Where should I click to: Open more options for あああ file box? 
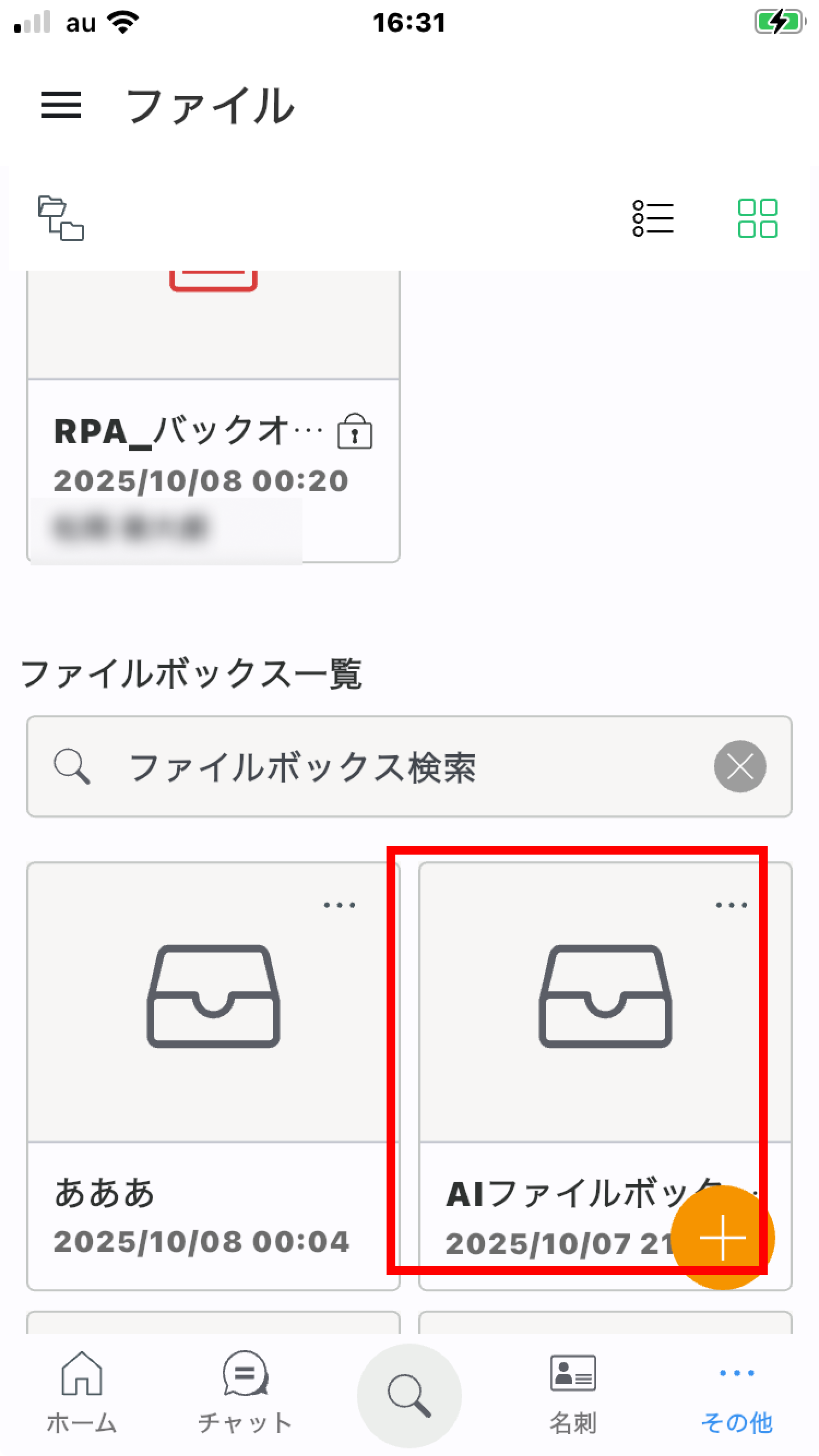(340, 905)
